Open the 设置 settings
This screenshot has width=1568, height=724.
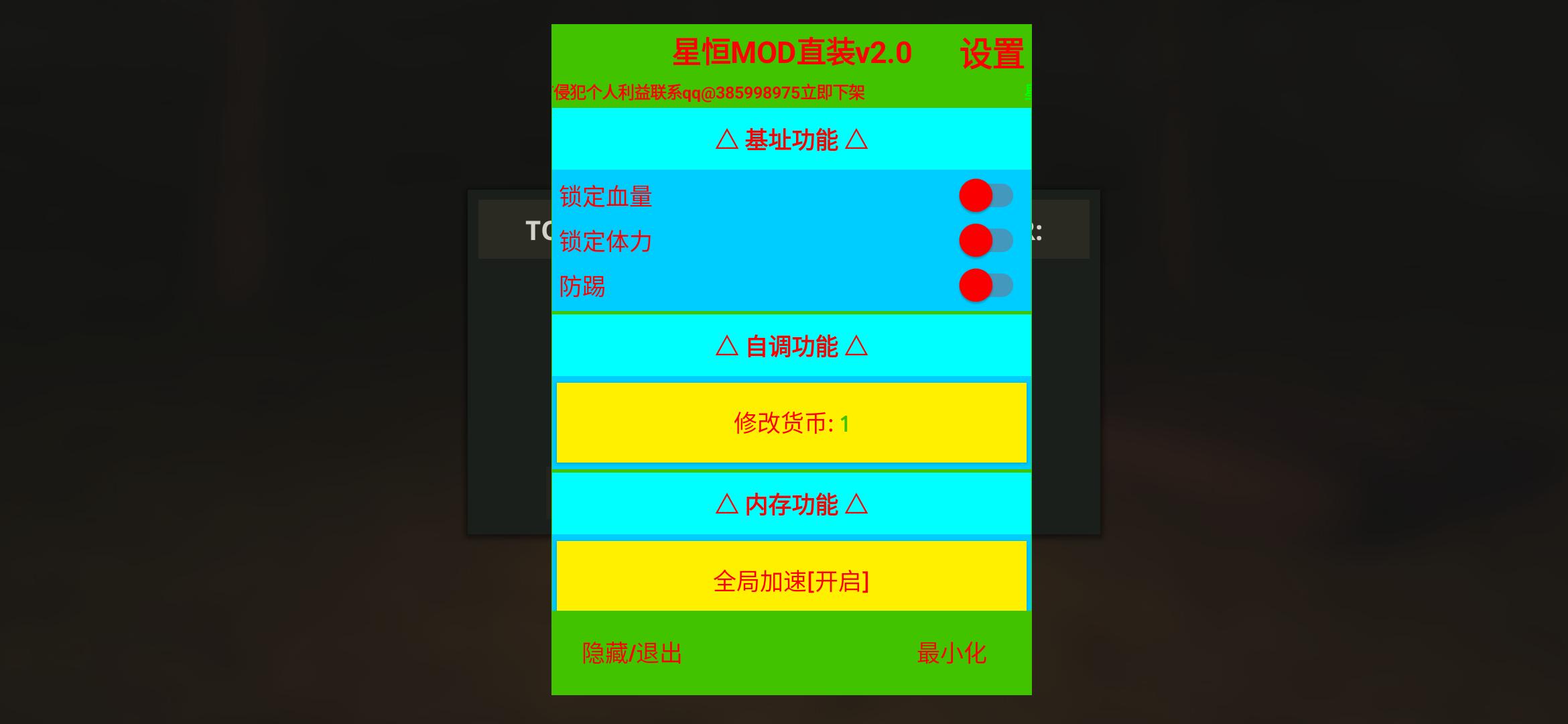pos(991,54)
